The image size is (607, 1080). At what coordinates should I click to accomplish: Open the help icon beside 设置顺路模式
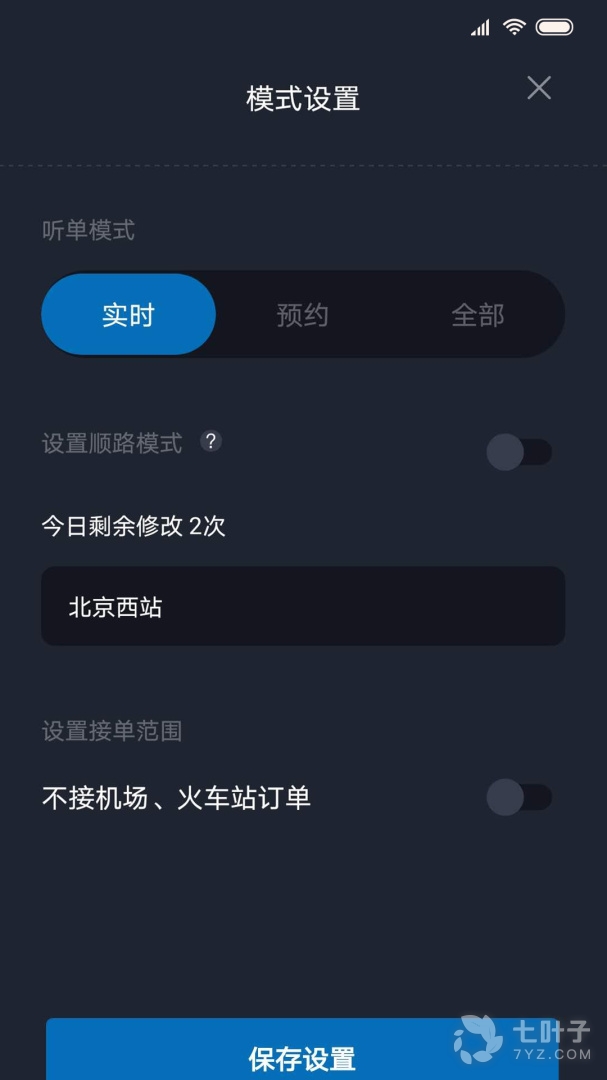210,441
